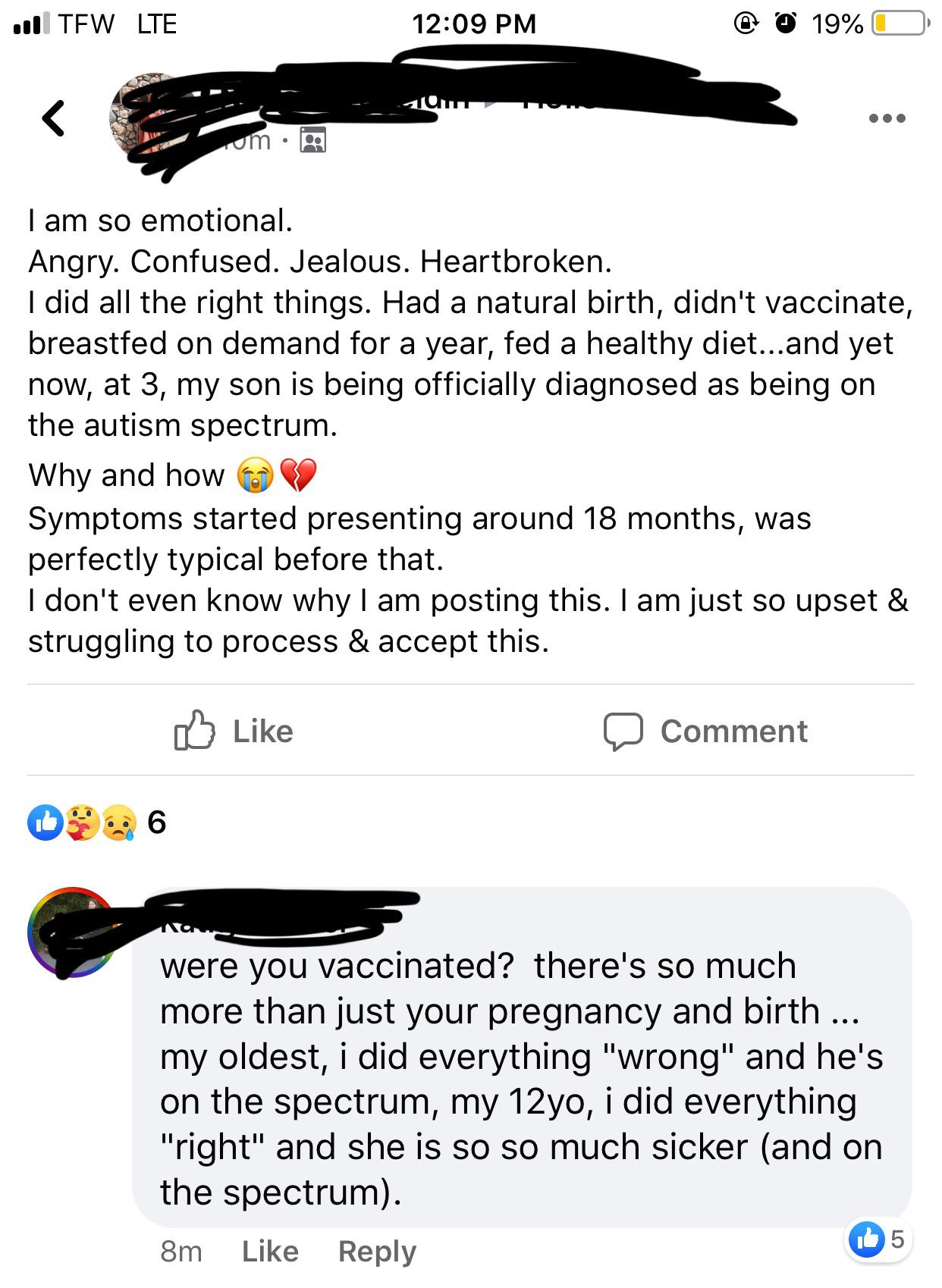This screenshot has height=1288, width=942.
Task: Tap Comment under the post
Action: pyautogui.click(x=706, y=731)
